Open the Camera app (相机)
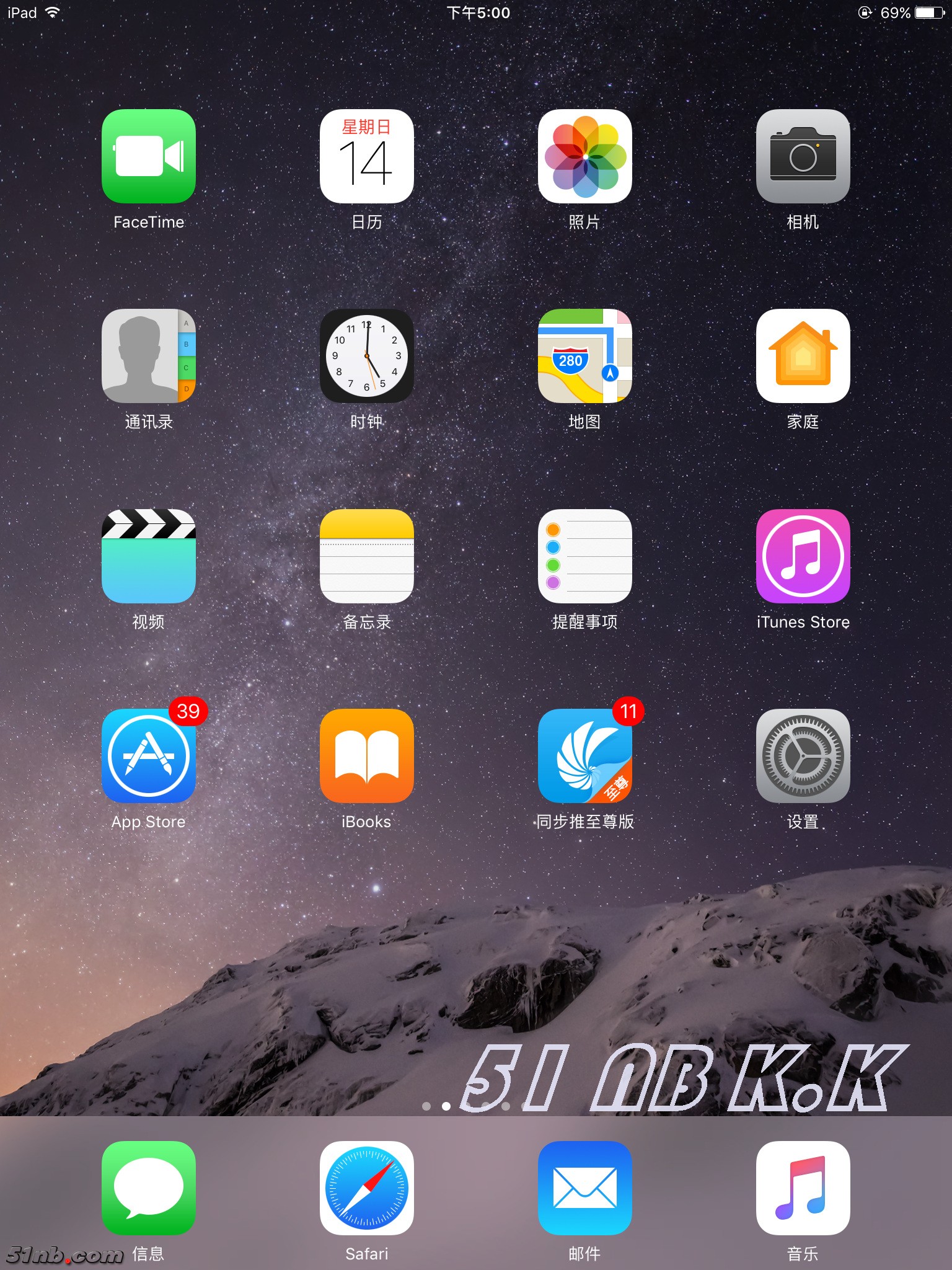The height and width of the screenshot is (1270, 952). click(x=803, y=156)
